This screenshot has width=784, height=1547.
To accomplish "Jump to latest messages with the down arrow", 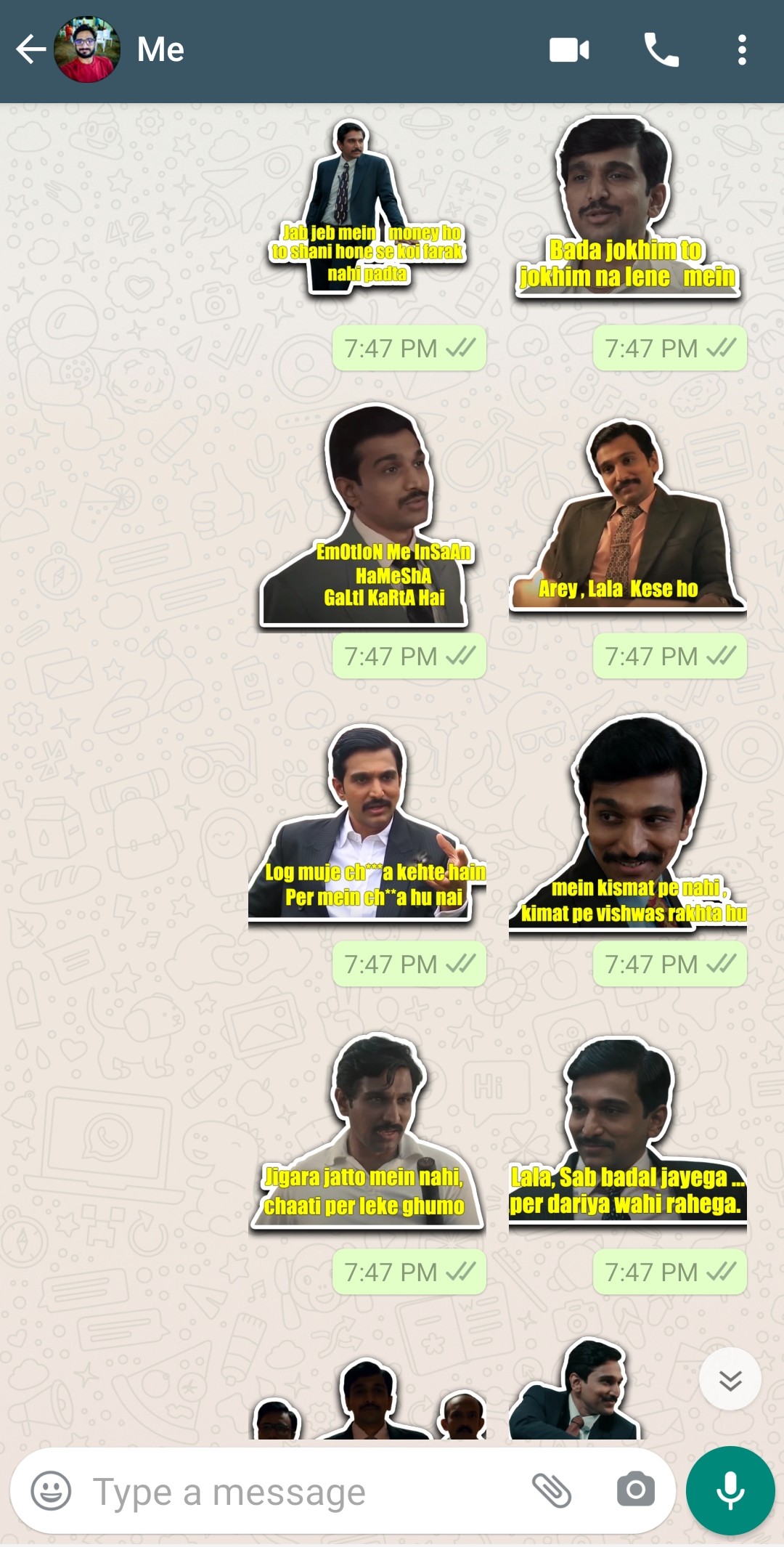I will click(x=730, y=1379).
